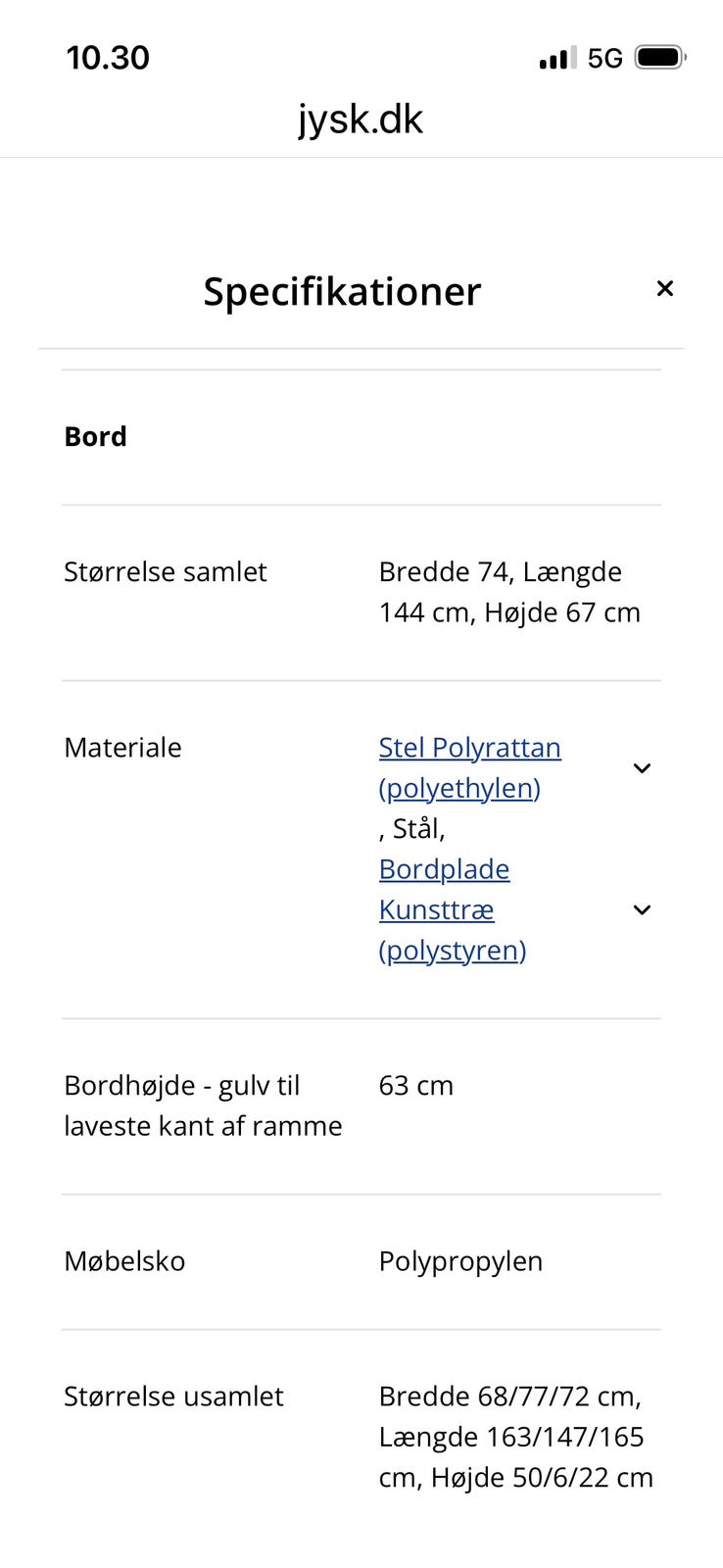Select the Størrelse samlet row

pyautogui.click(x=165, y=571)
